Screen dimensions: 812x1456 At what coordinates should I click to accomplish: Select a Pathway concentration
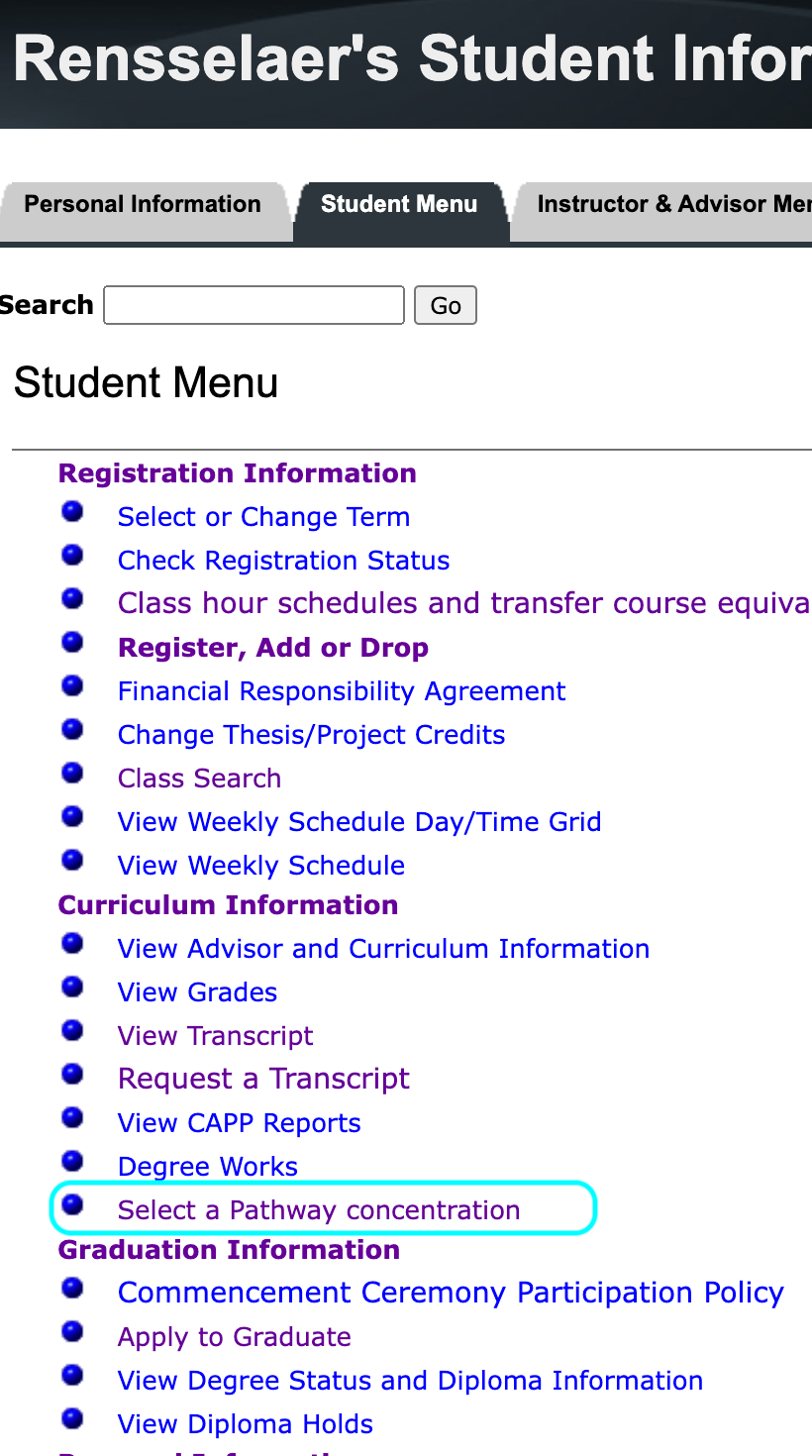click(318, 1209)
